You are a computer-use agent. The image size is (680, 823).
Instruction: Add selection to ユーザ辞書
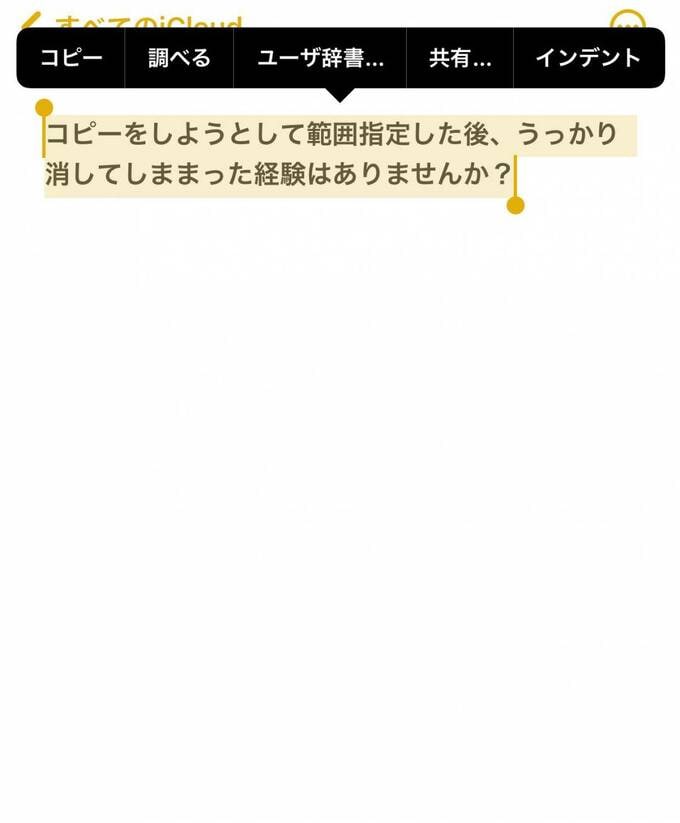(x=320, y=58)
